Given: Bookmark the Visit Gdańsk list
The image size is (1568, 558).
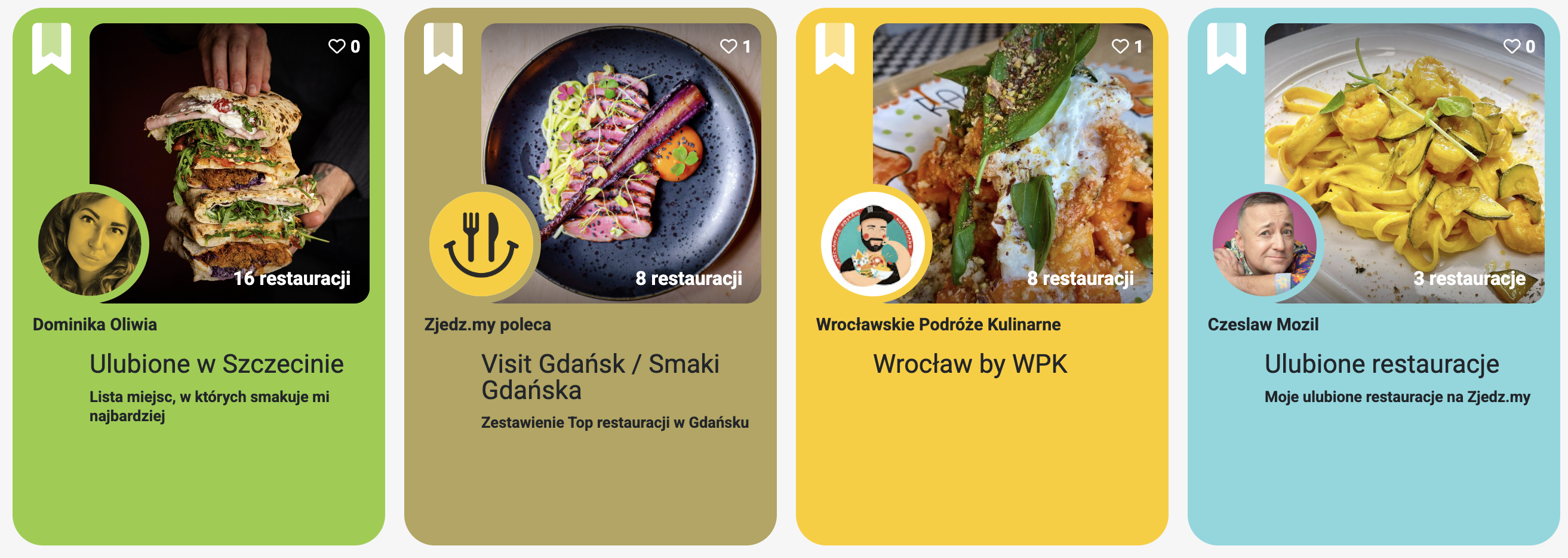Looking at the screenshot, I should click(x=443, y=48).
